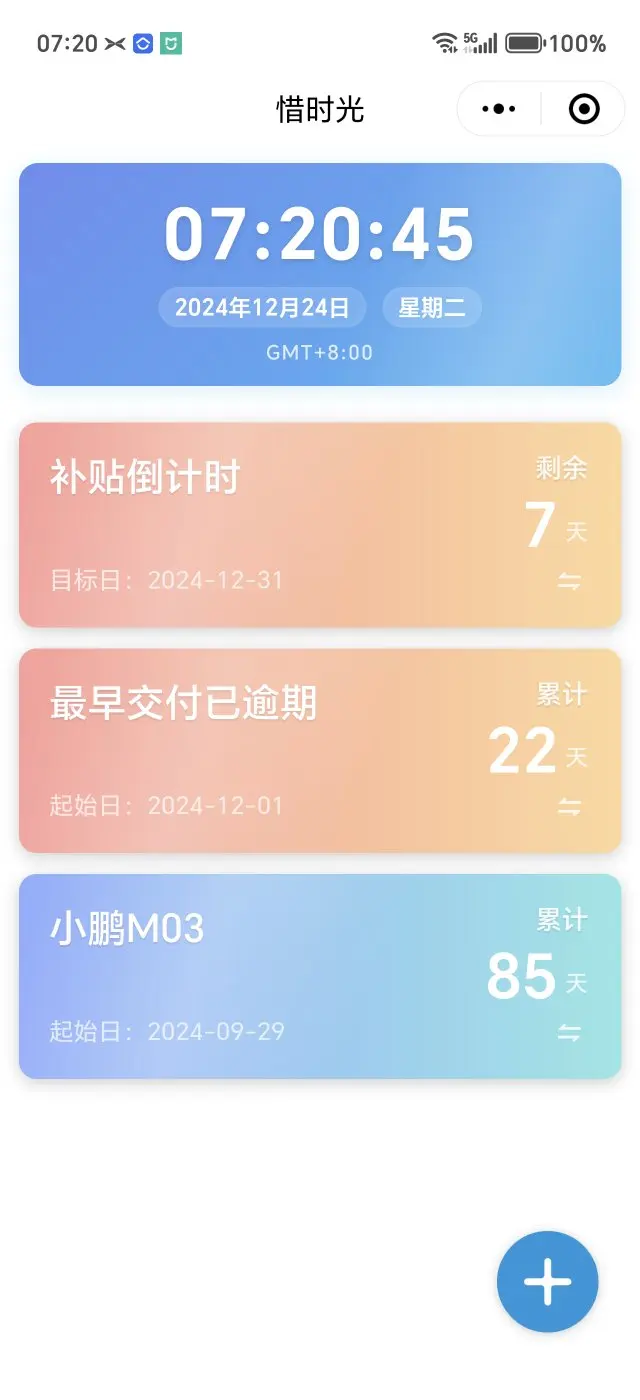Open the 小鹏M03 card
Screen dimensions: 640x1400
coord(320,977)
